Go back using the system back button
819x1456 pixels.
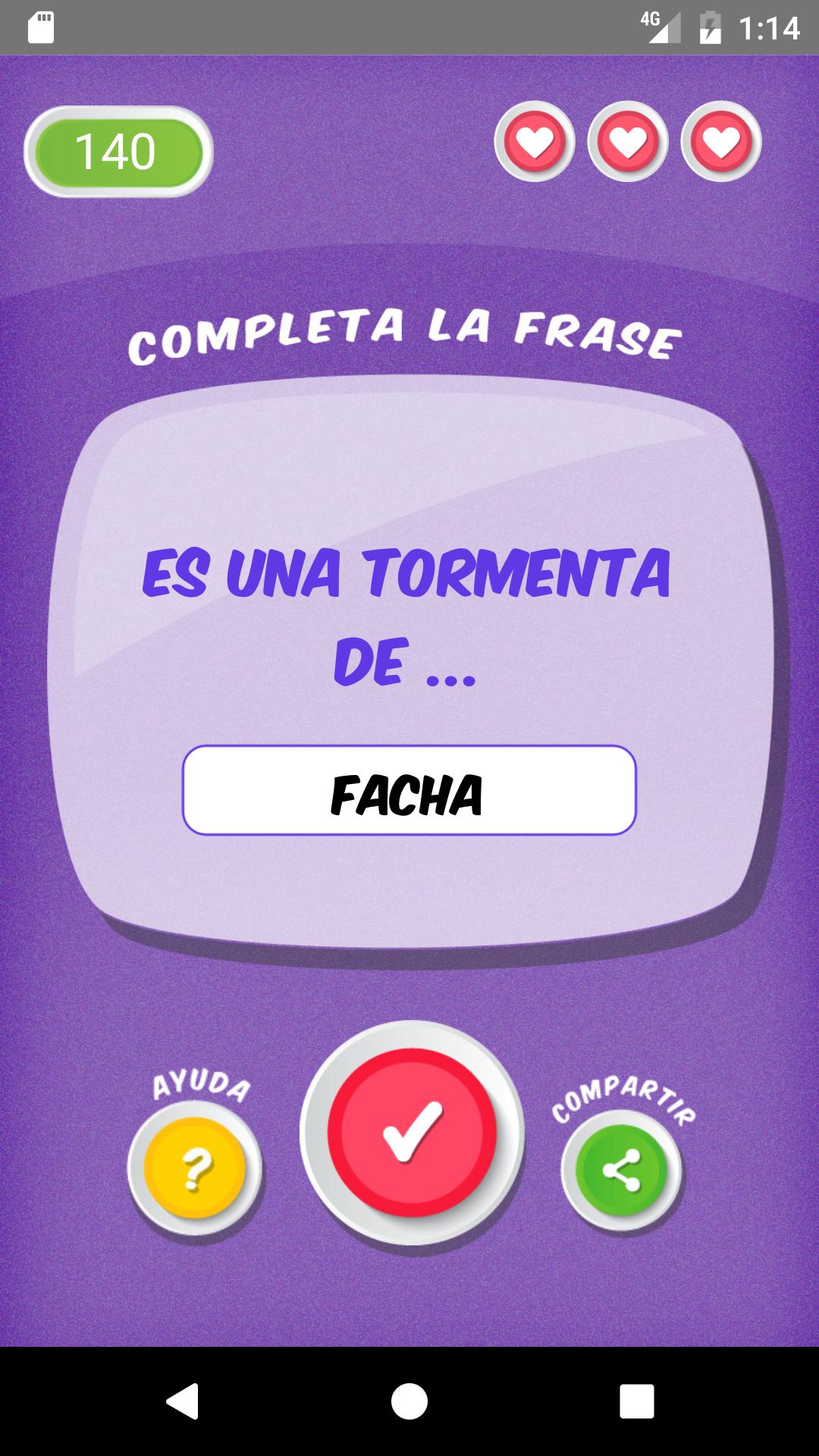[183, 1401]
